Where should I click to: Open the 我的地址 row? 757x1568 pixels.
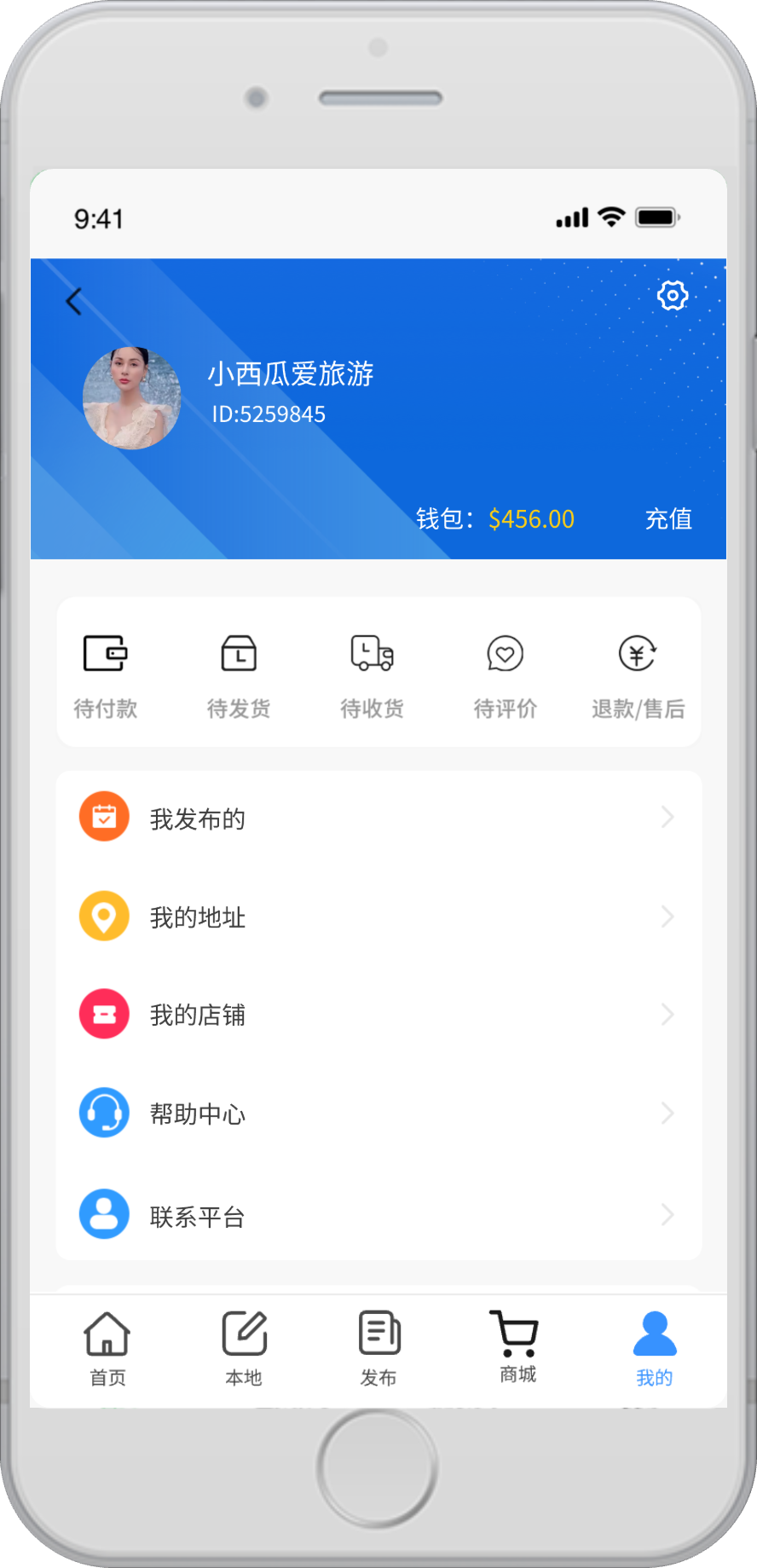378,917
